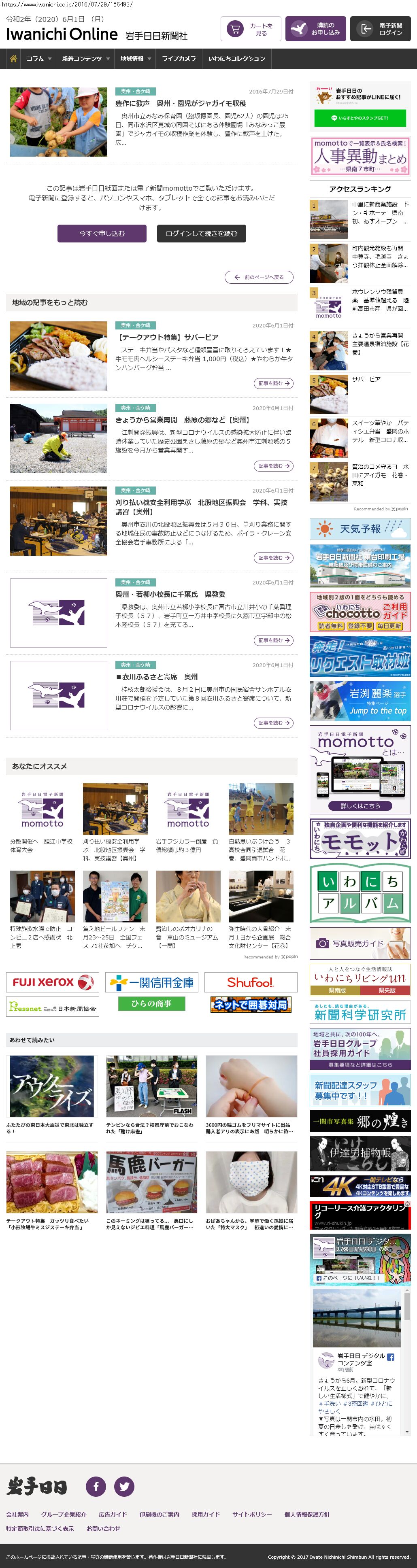This screenshot has width=417, height=1568.
Task: Expand the コラム menu
Action: [x=39, y=58]
